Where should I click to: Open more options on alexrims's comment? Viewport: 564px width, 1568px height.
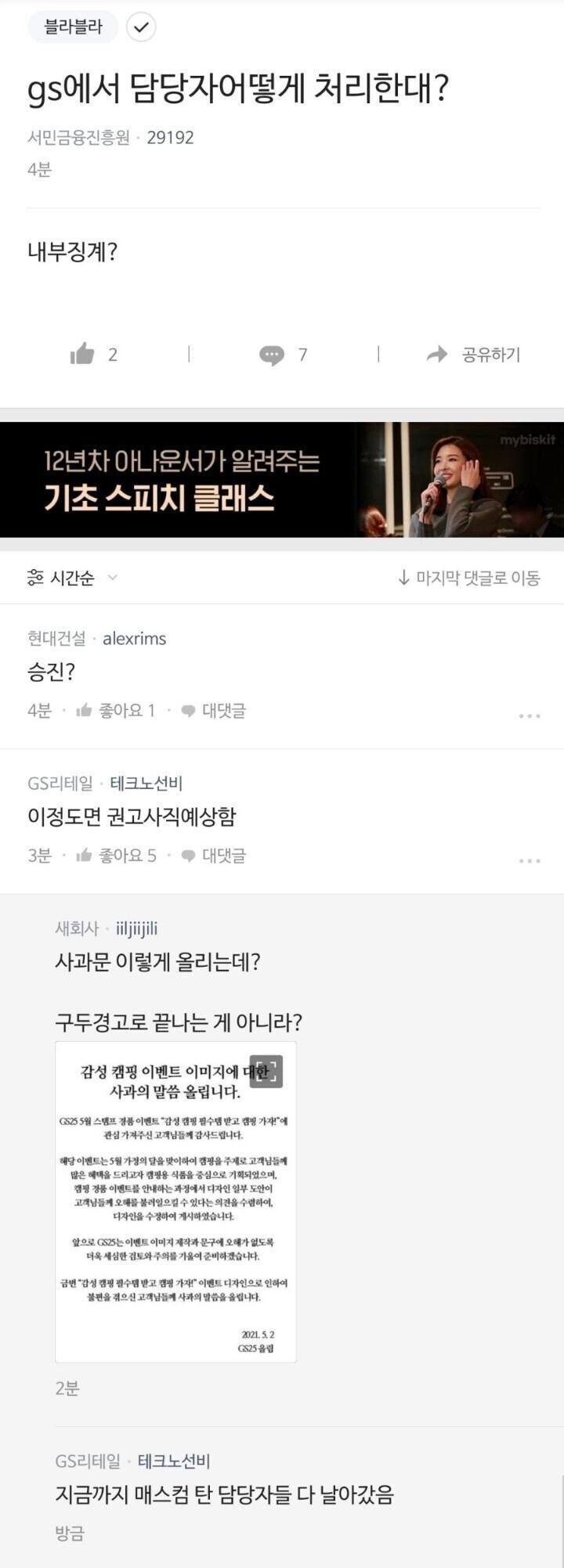tap(530, 716)
